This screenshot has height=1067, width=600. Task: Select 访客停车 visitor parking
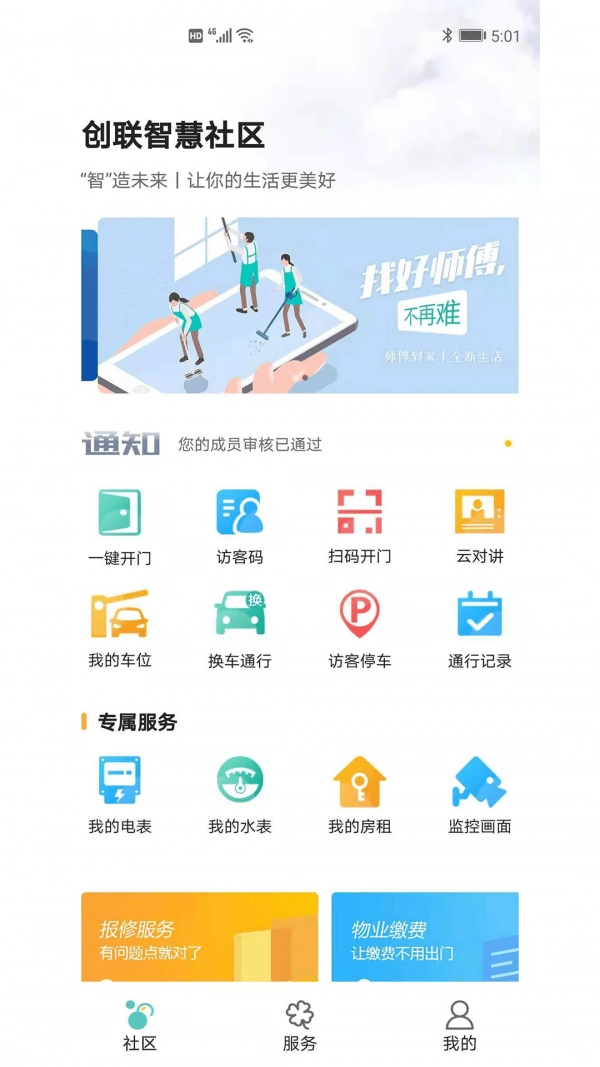360,629
